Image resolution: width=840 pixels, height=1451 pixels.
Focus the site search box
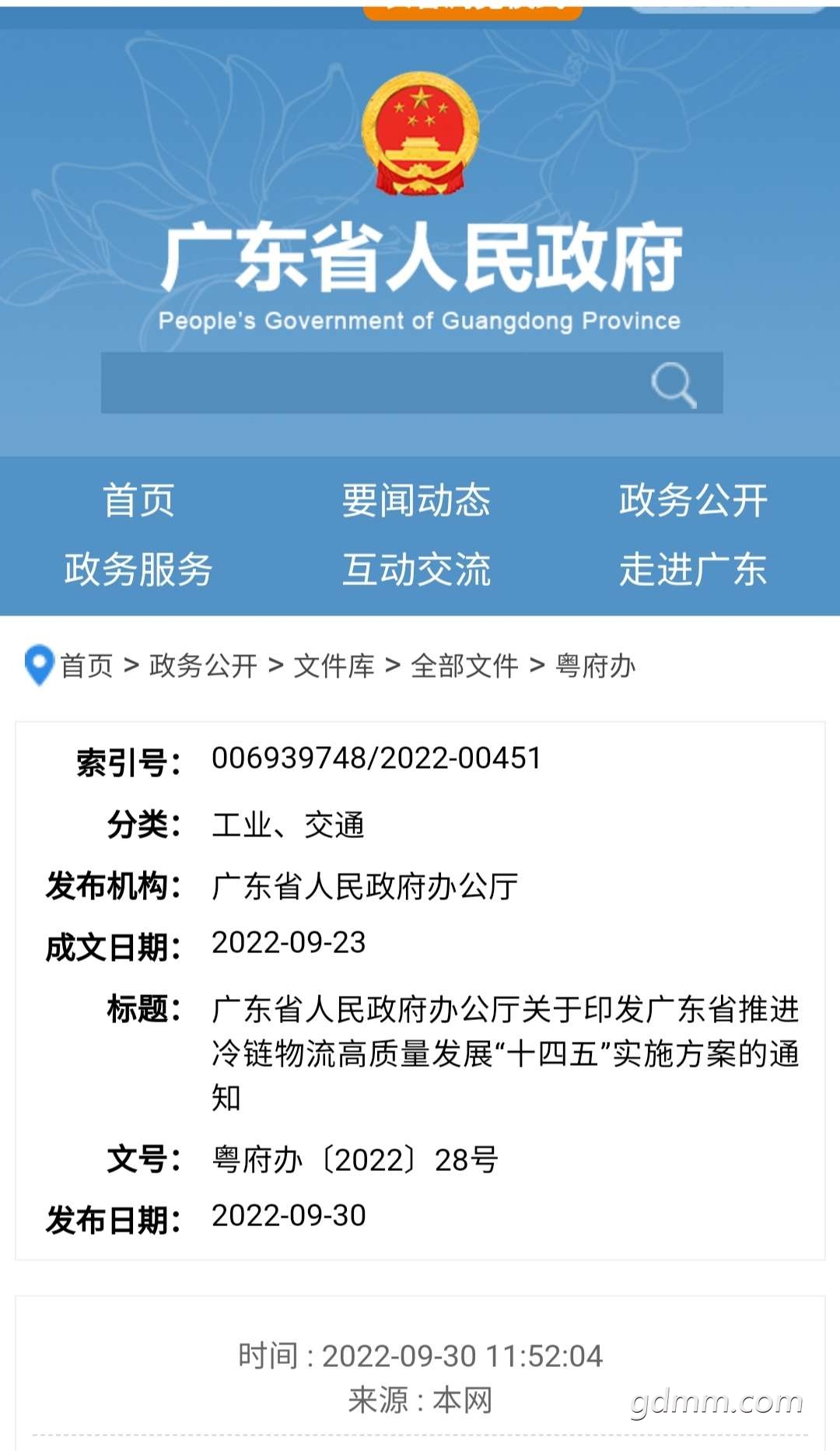(411, 383)
